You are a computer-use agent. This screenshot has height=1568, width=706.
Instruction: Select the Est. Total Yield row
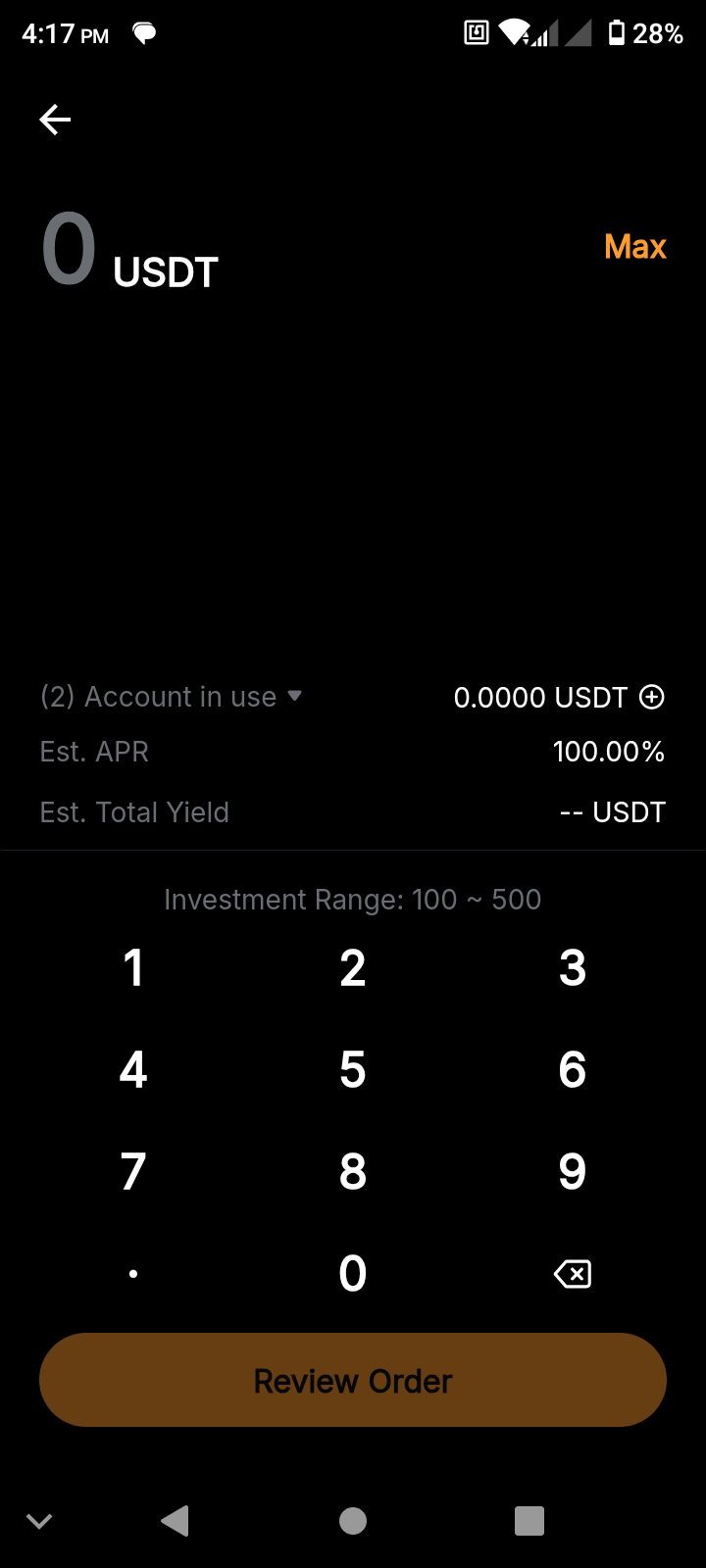pyautogui.click(x=353, y=811)
